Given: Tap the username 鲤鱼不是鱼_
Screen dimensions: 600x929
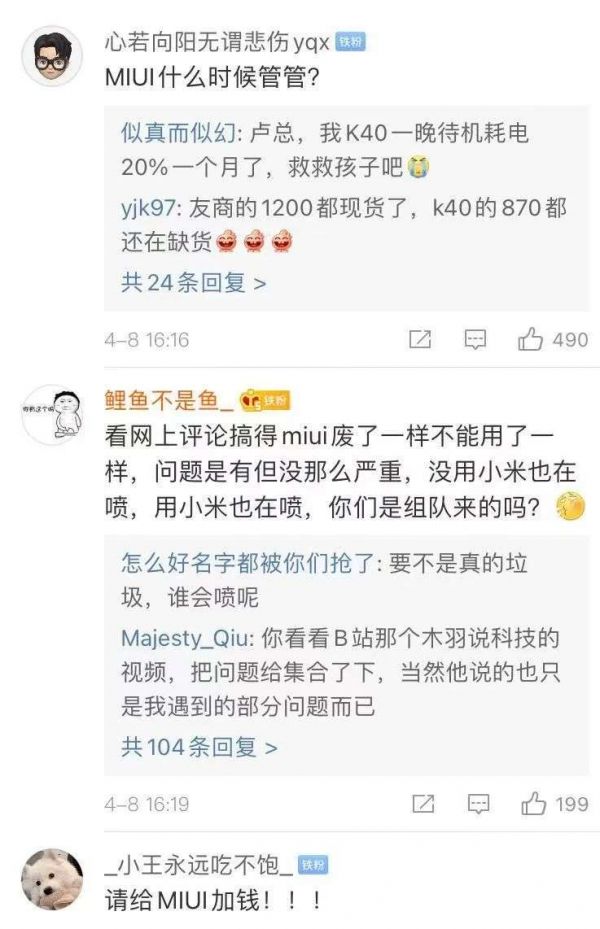Looking at the screenshot, I should tap(168, 400).
